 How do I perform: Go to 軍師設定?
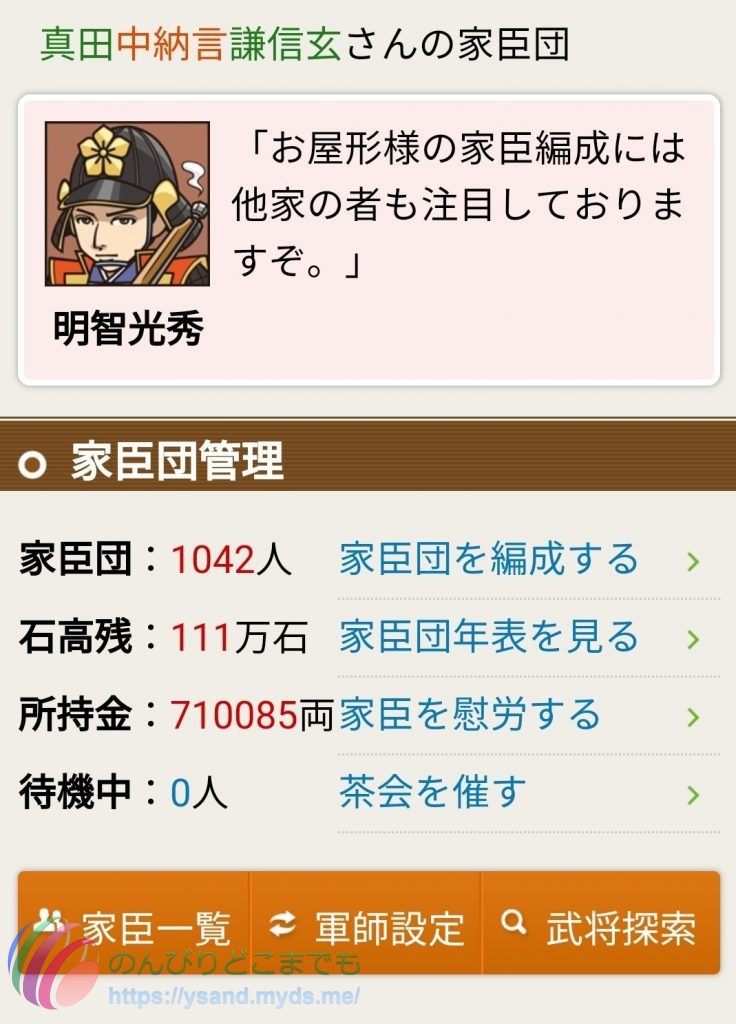point(366,926)
